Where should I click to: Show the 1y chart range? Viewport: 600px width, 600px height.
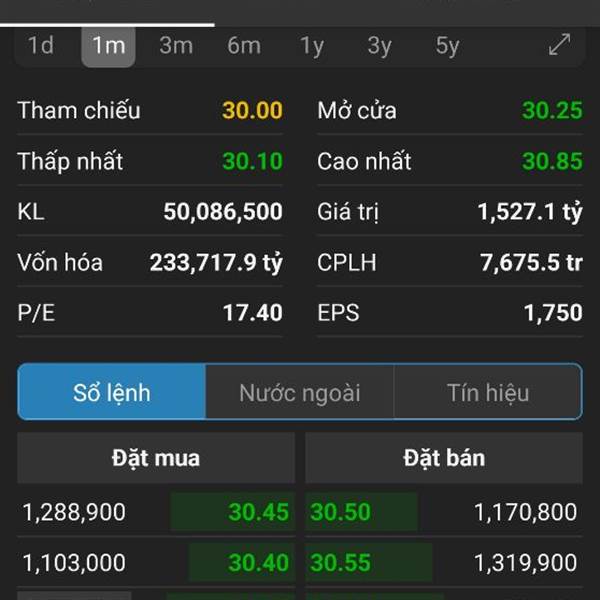click(x=312, y=45)
